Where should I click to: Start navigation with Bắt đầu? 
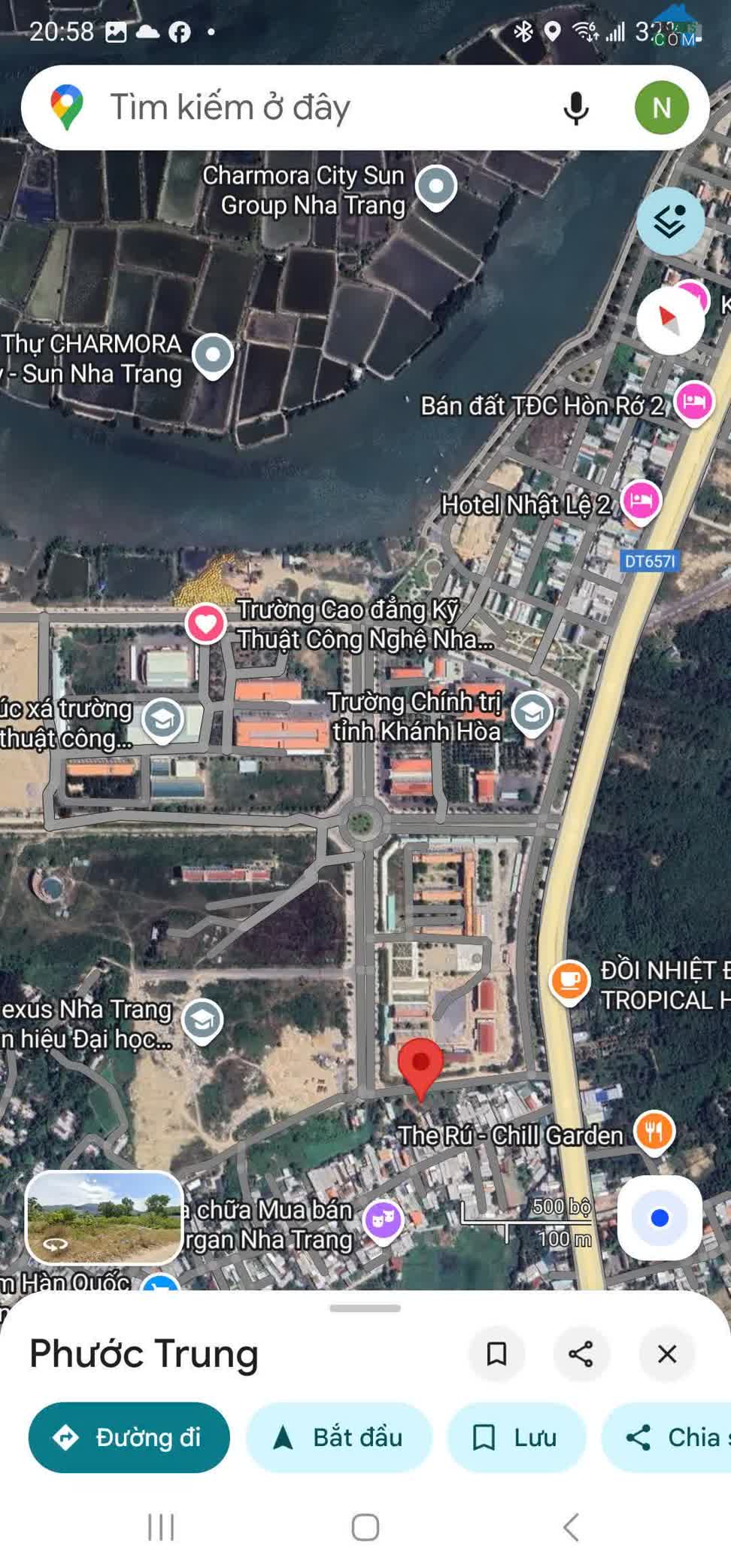click(x=339, y=1437)
